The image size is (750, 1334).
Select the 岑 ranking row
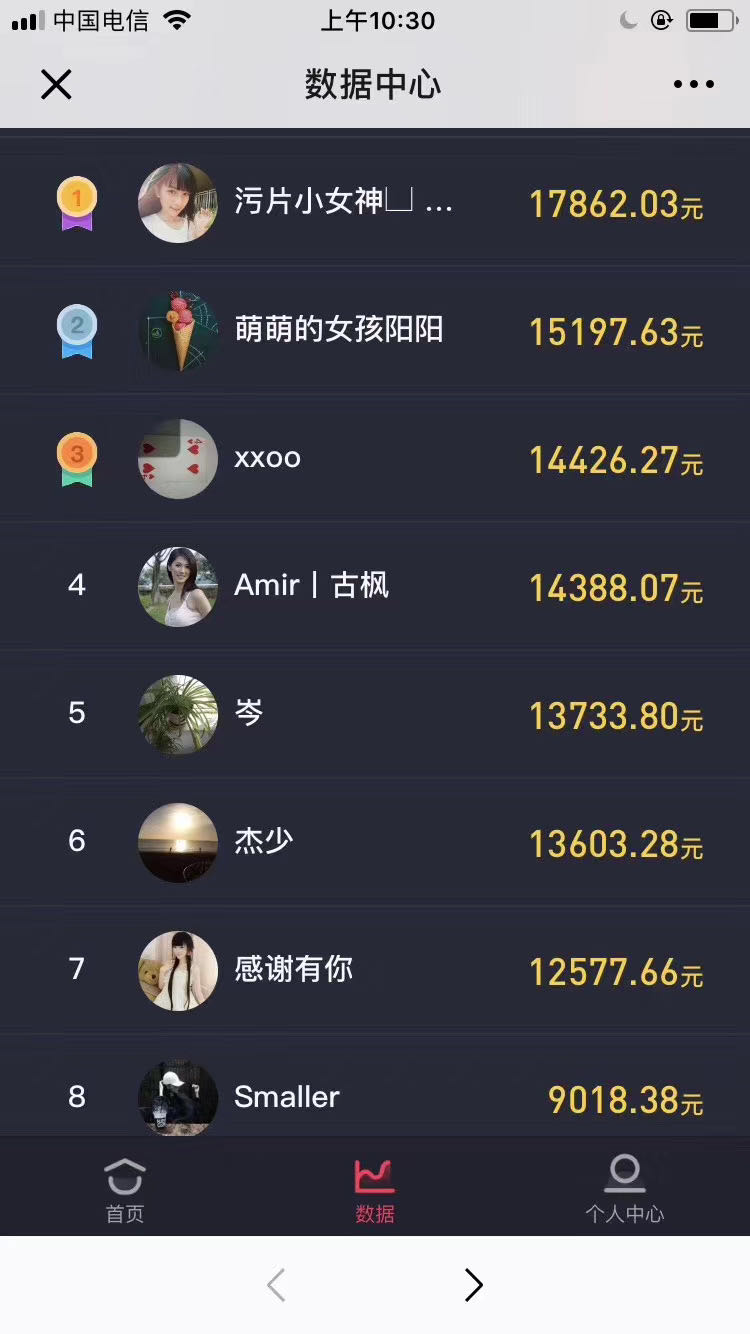tap(375, 714)
